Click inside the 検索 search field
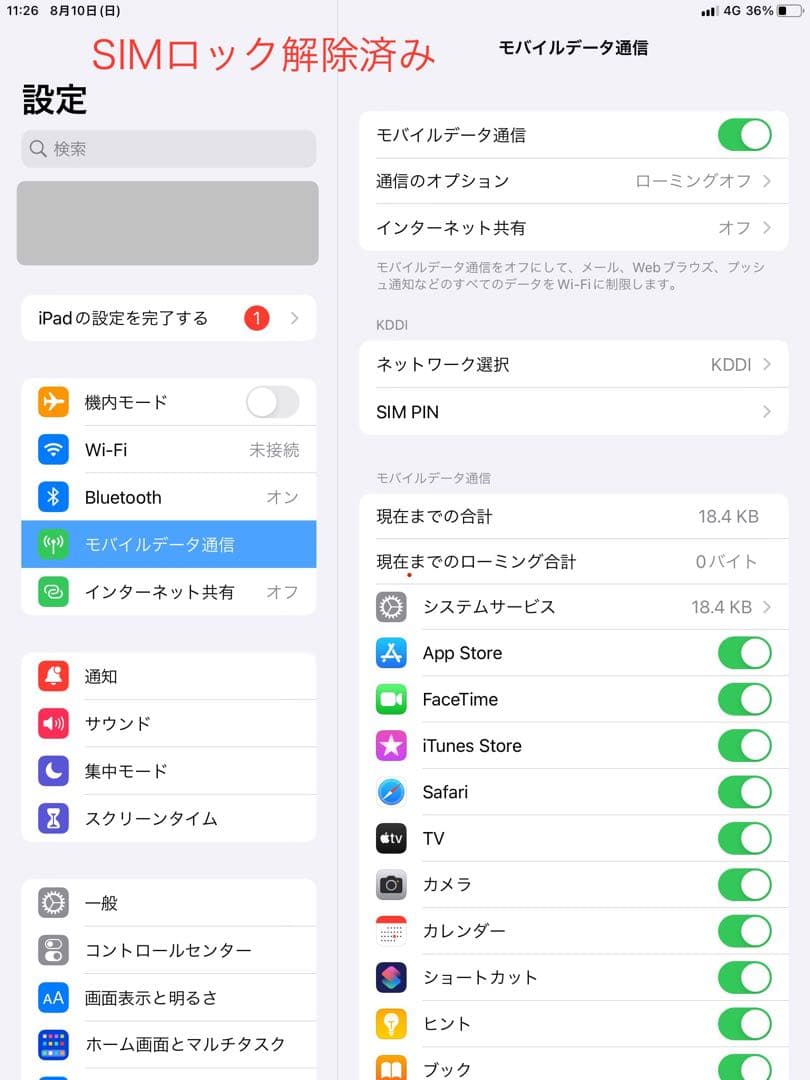 pos(167,148)
